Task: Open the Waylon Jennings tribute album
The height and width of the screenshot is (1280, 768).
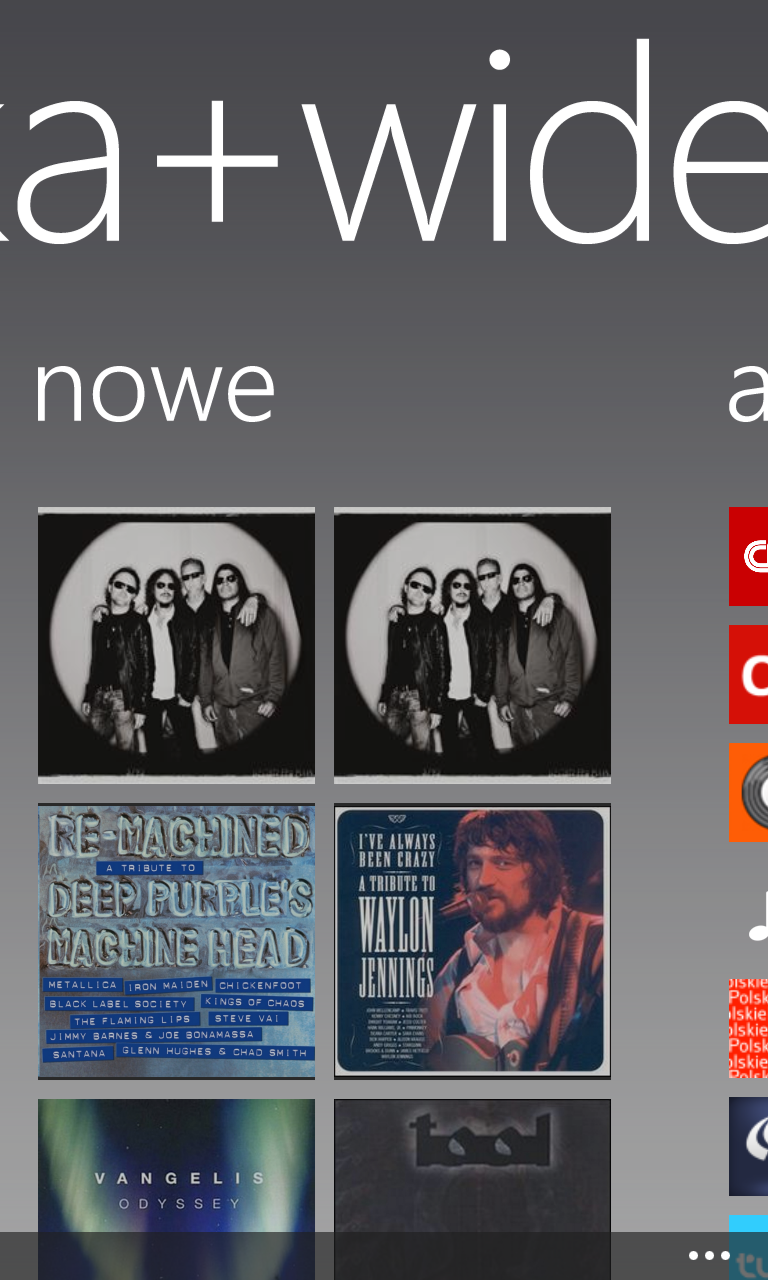Action: pos(472,941)
